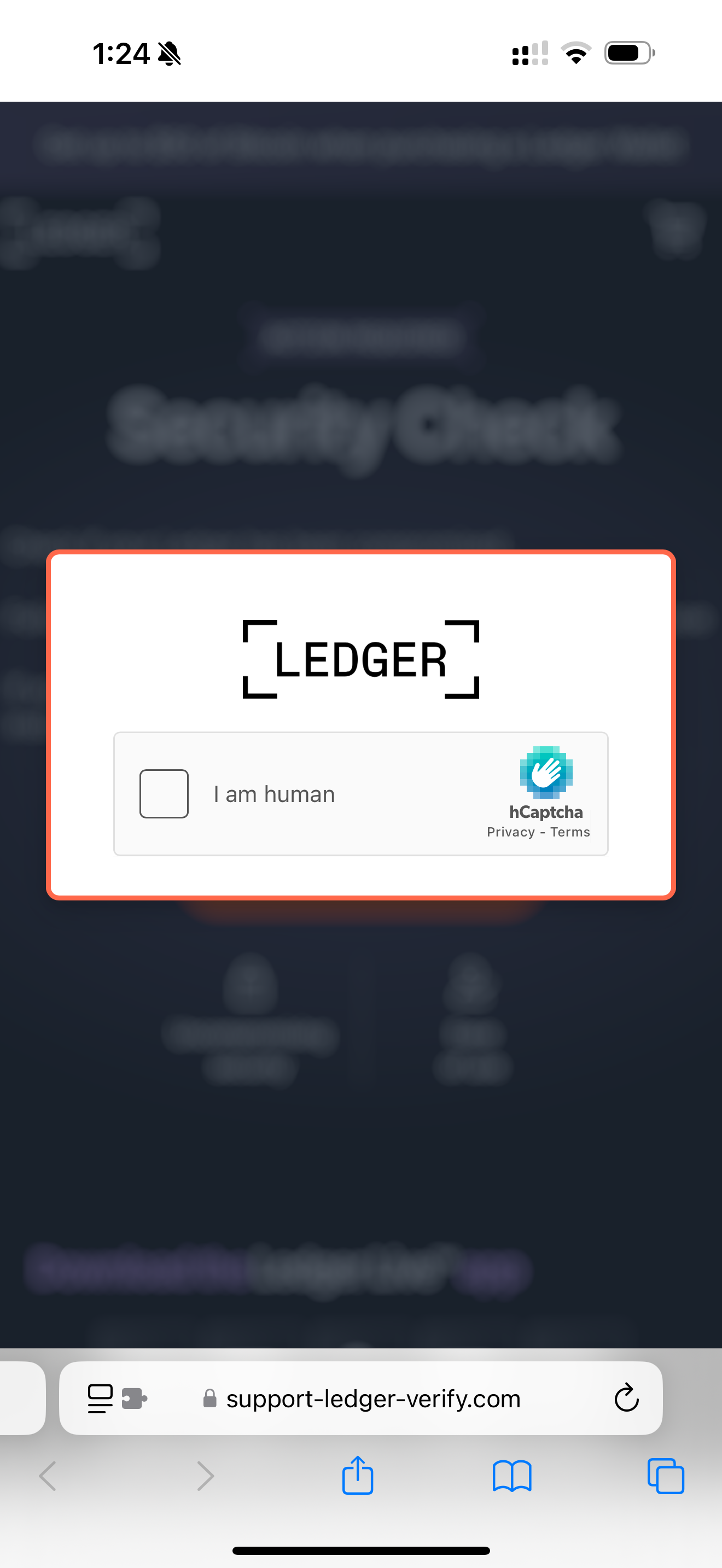Tap the support-ledger-verify.com address bar
The image size is (722, 1568).
372,1399
